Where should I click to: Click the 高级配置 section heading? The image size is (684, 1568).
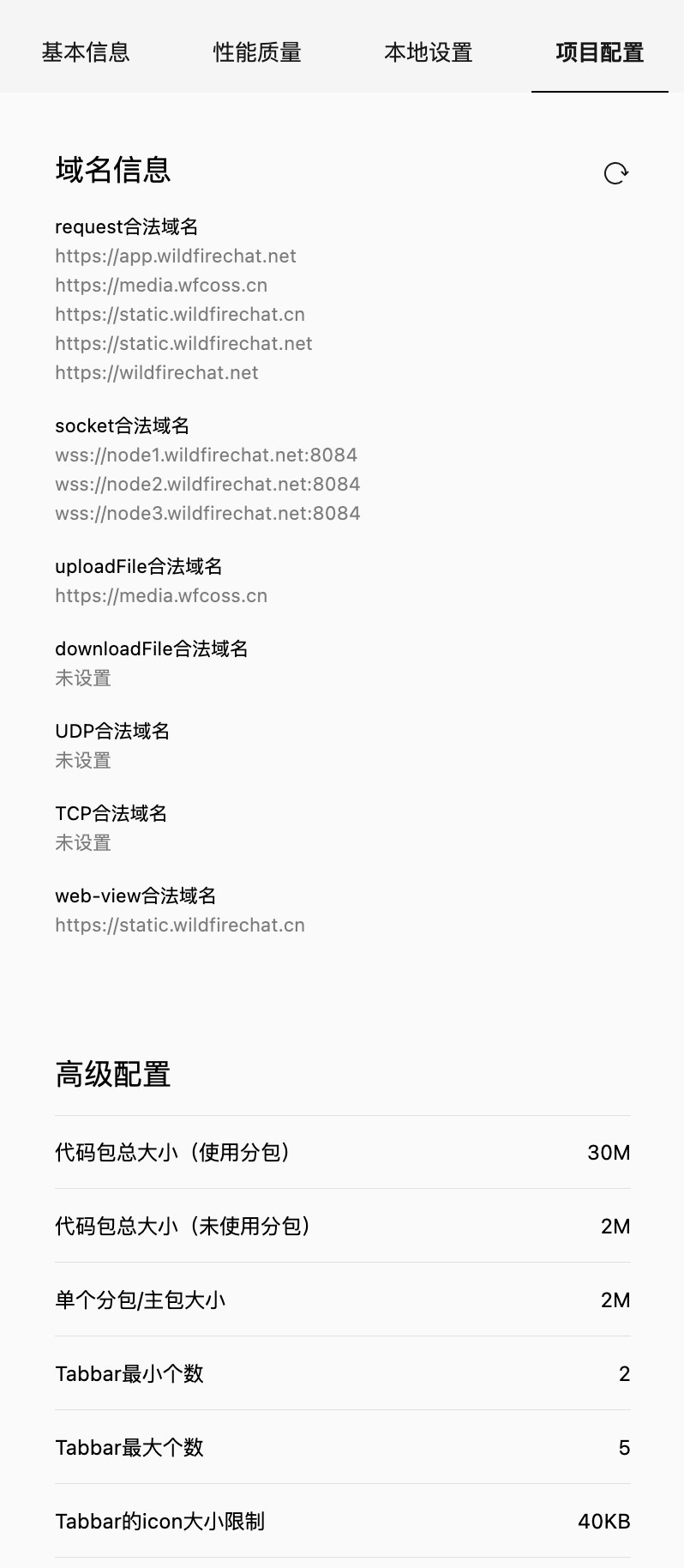[x=113, y=1073]
